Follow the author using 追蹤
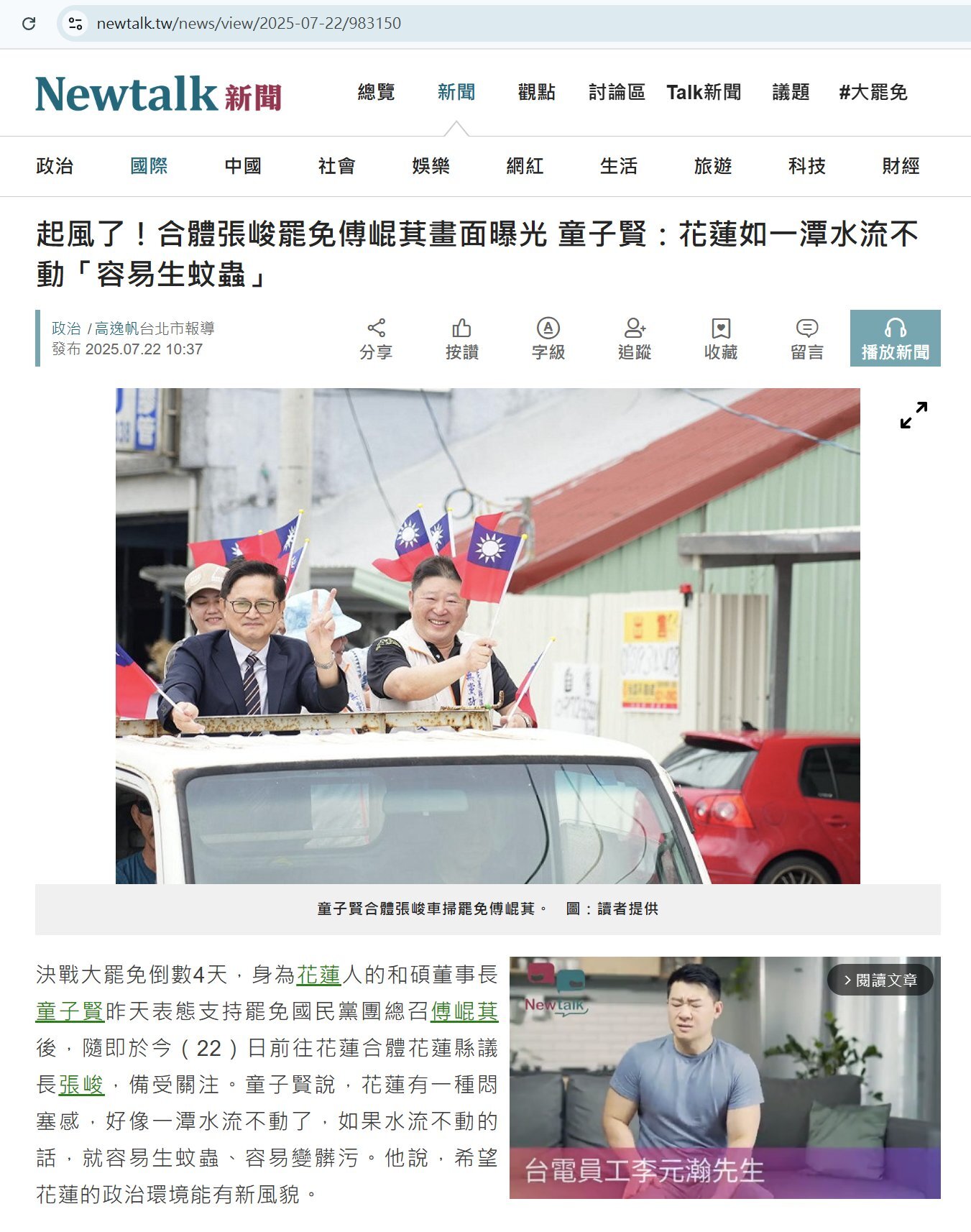The width and height of the screenshot is (971, 1232). 634,338
